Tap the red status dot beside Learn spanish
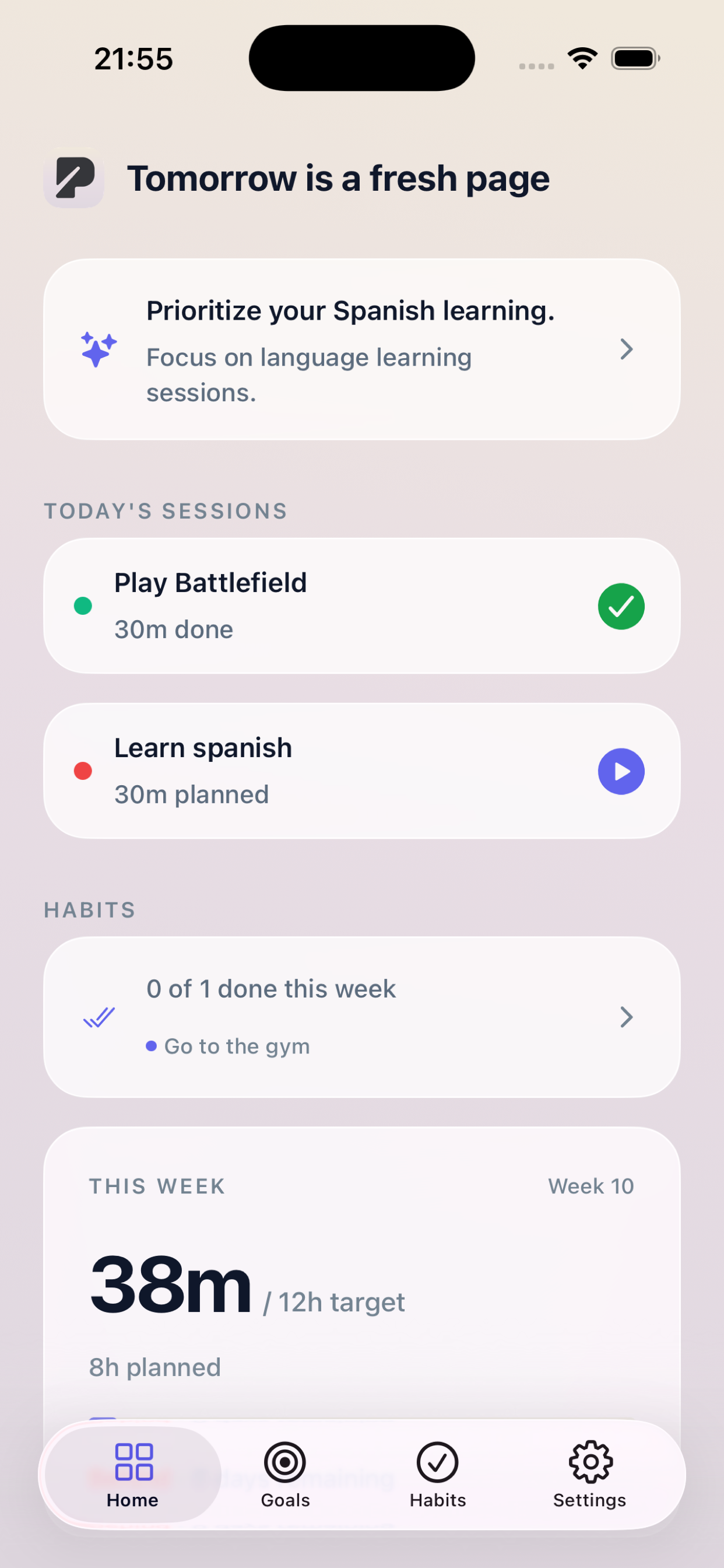 coord(84,771)
